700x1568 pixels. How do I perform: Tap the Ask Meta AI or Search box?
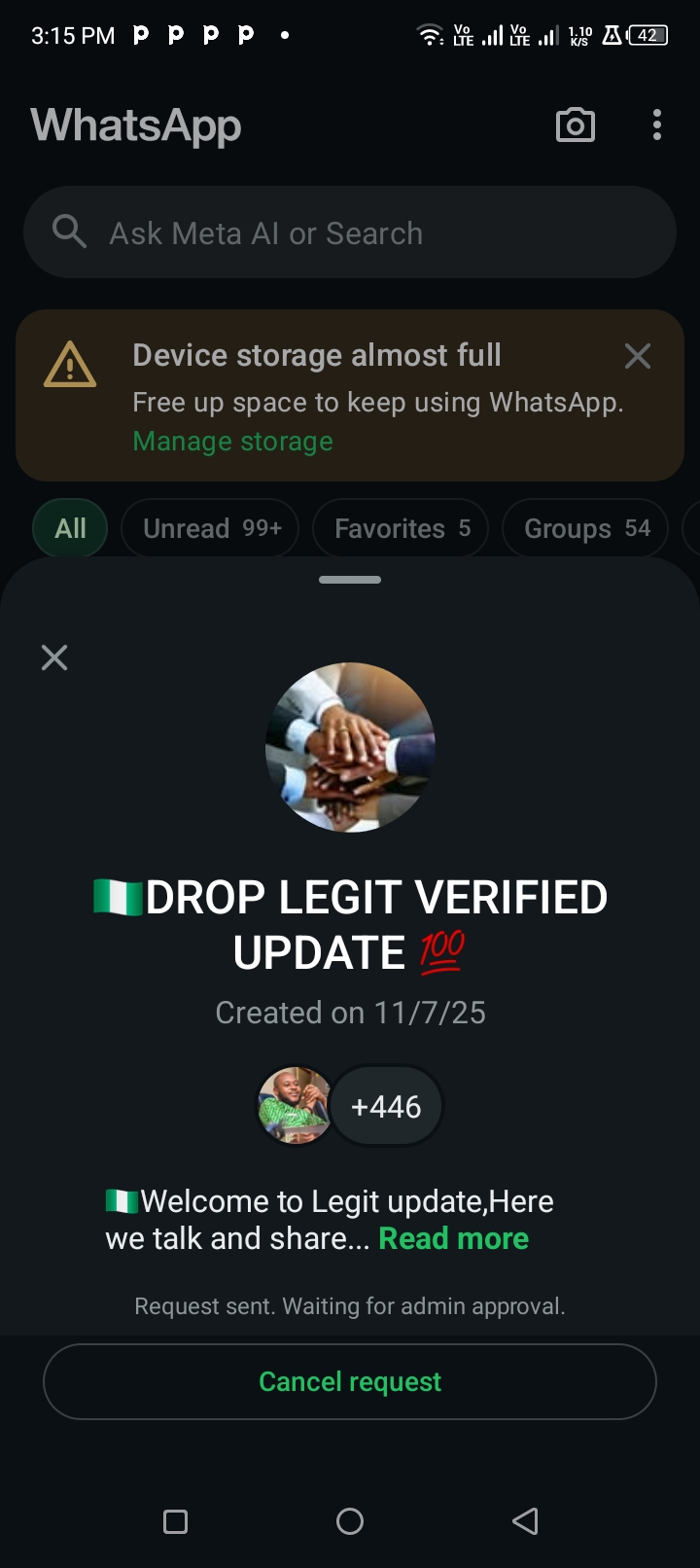click(350, 233)
